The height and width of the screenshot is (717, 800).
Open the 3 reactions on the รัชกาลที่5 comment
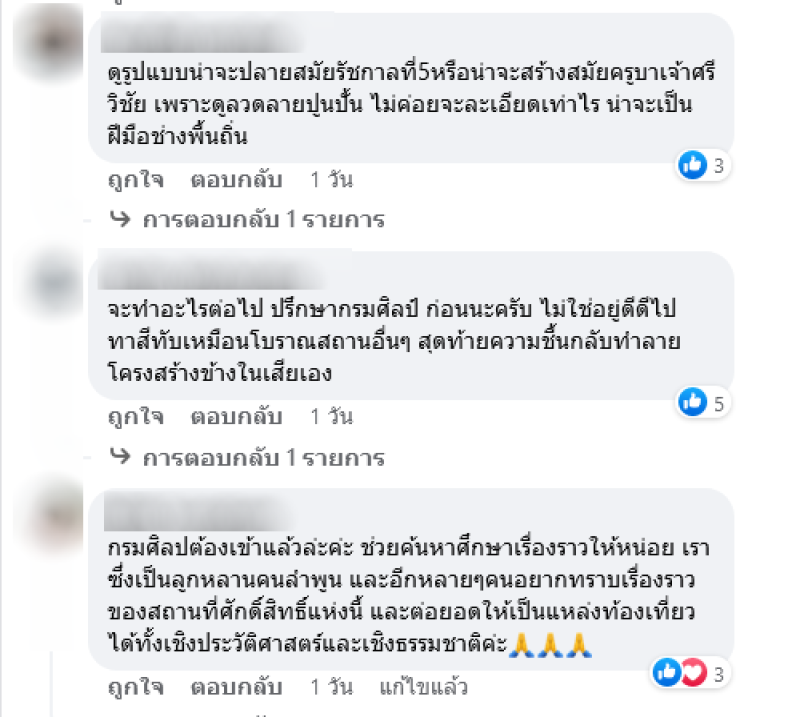(x=703, y=166)
